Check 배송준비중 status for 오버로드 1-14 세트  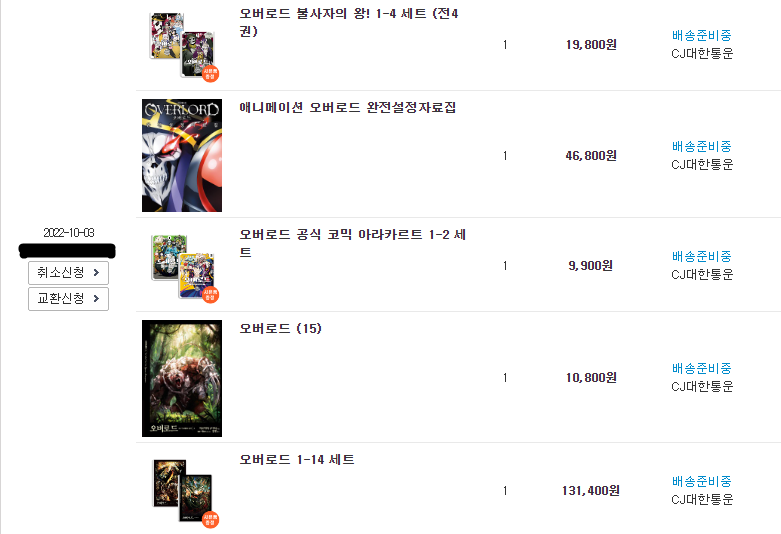[x=701, y=481]
